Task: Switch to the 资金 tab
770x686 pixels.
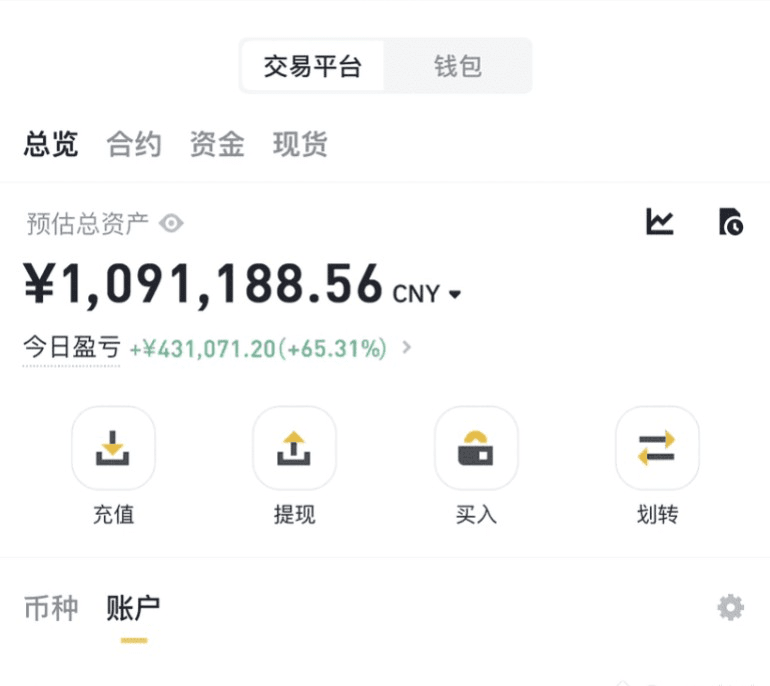Action: coord(217,145)
